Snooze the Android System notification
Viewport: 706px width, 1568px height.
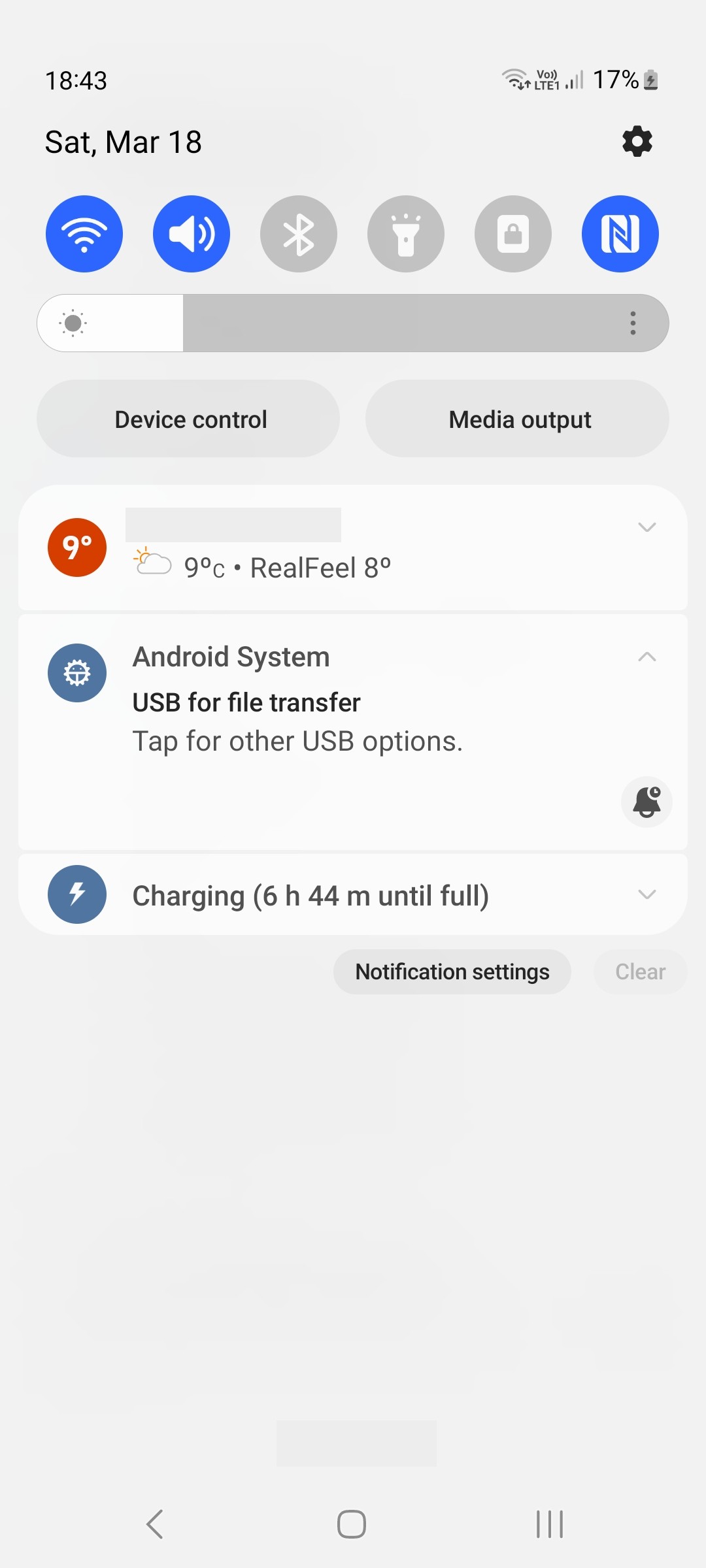(x=647, y=802)
